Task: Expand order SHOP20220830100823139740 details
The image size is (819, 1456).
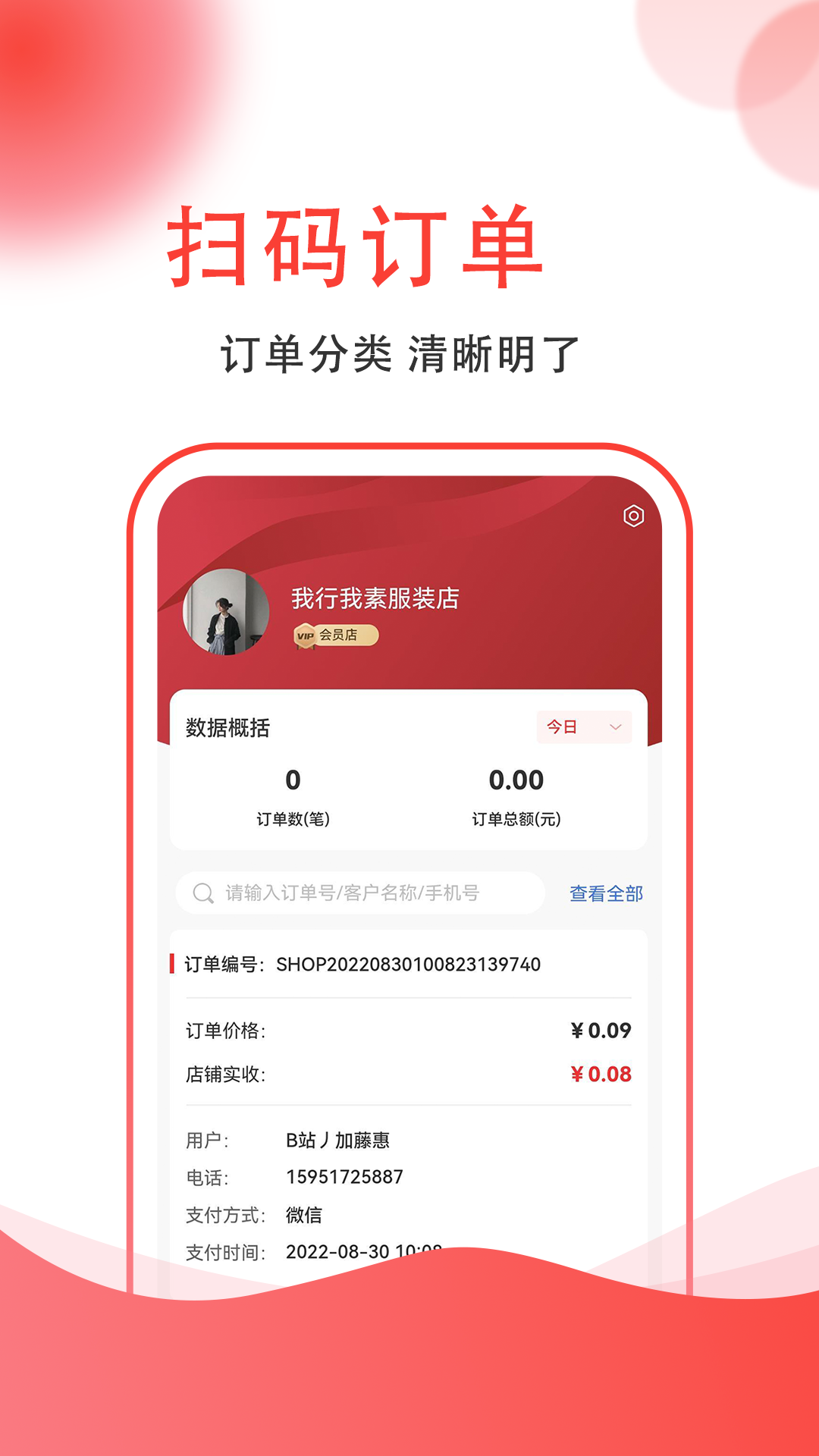Action: point(407,964)
